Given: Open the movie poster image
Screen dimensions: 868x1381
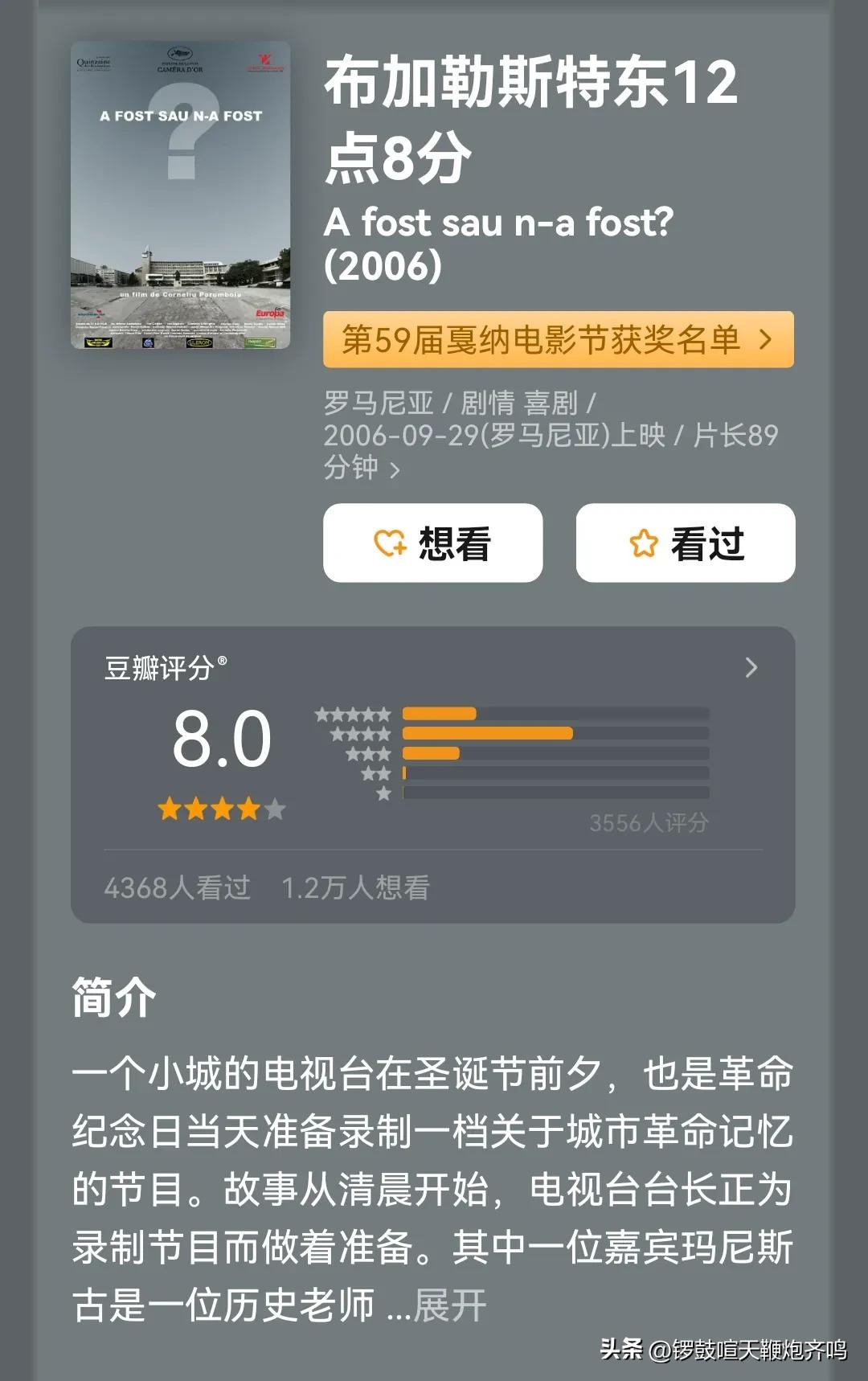Looking at the screenshot, I should (x=181, y=195).
